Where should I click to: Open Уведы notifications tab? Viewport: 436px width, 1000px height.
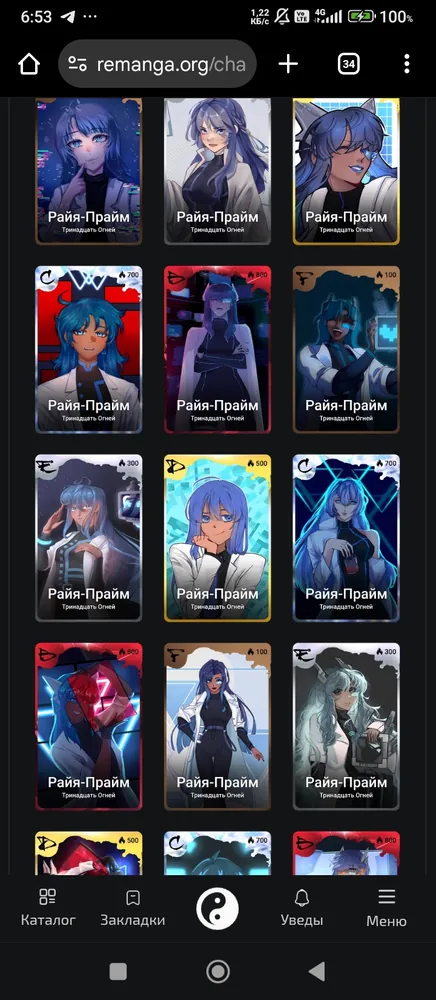coord(302,908)
